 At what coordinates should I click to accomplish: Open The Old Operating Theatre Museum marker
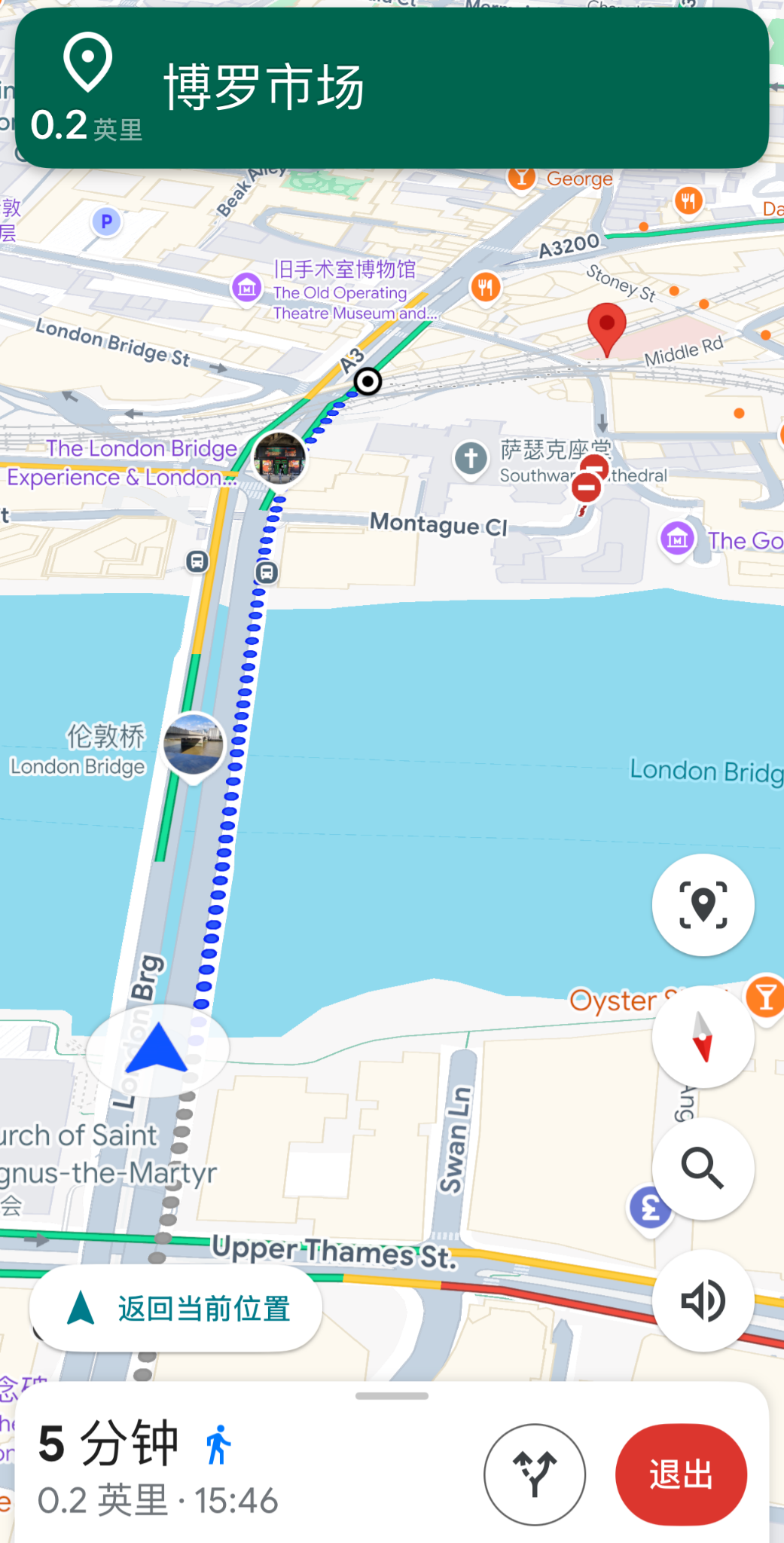click(x=247, y=287)
